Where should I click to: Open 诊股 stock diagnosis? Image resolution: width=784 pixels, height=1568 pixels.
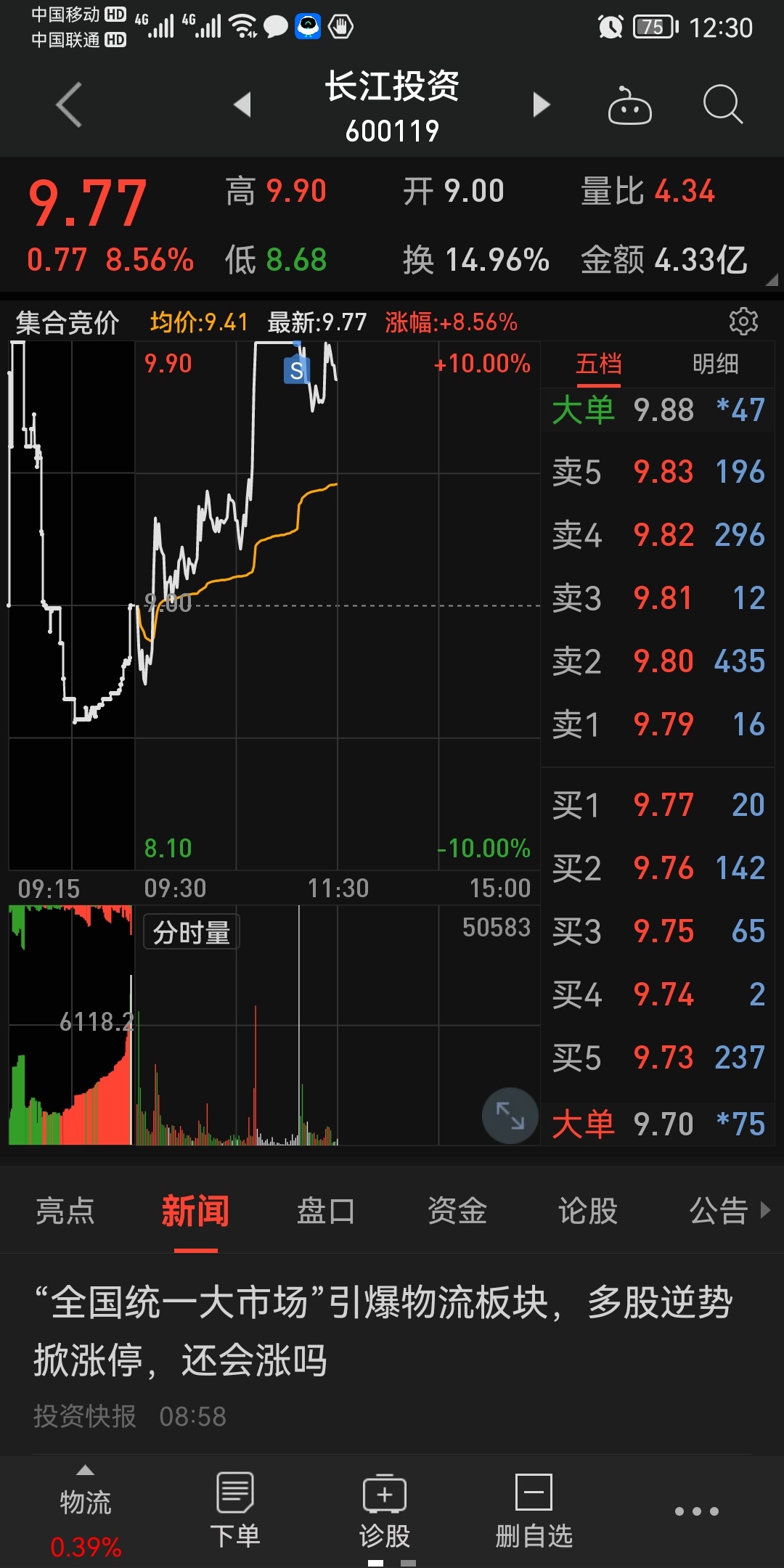click(x=385, y=1511)
